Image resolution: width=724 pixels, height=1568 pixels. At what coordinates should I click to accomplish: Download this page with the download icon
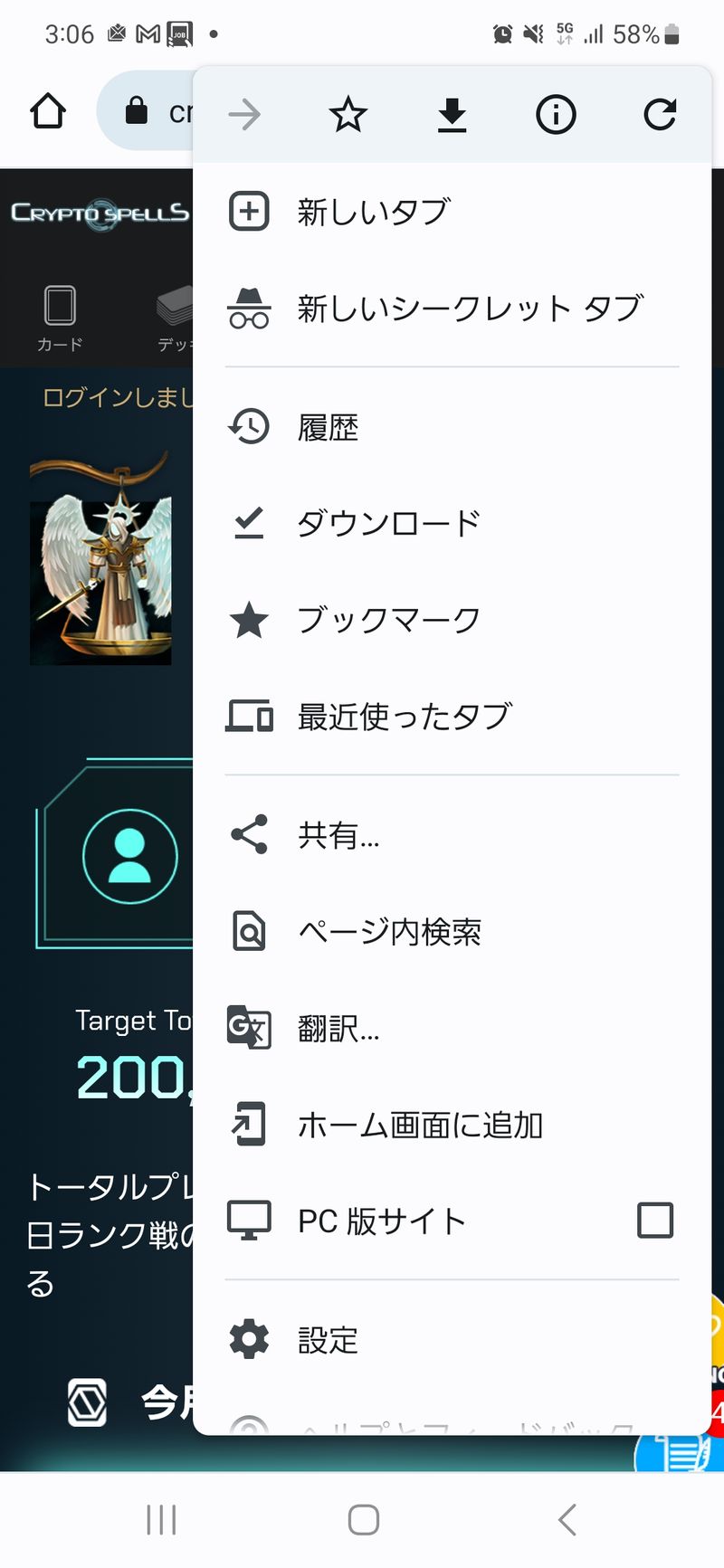tap(452, 115)
